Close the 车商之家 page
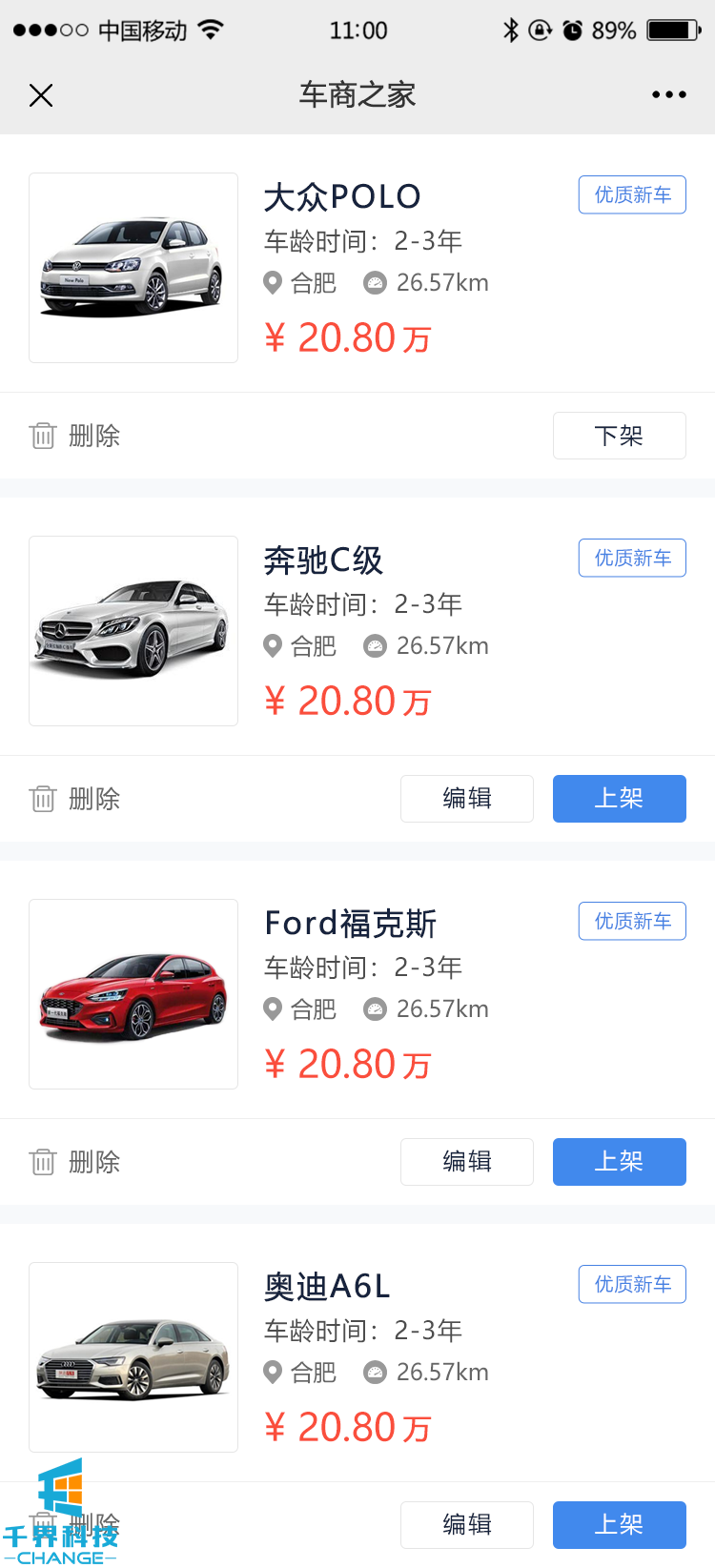This screenshot has height=1568, width=715. click(x=41, y=95)
